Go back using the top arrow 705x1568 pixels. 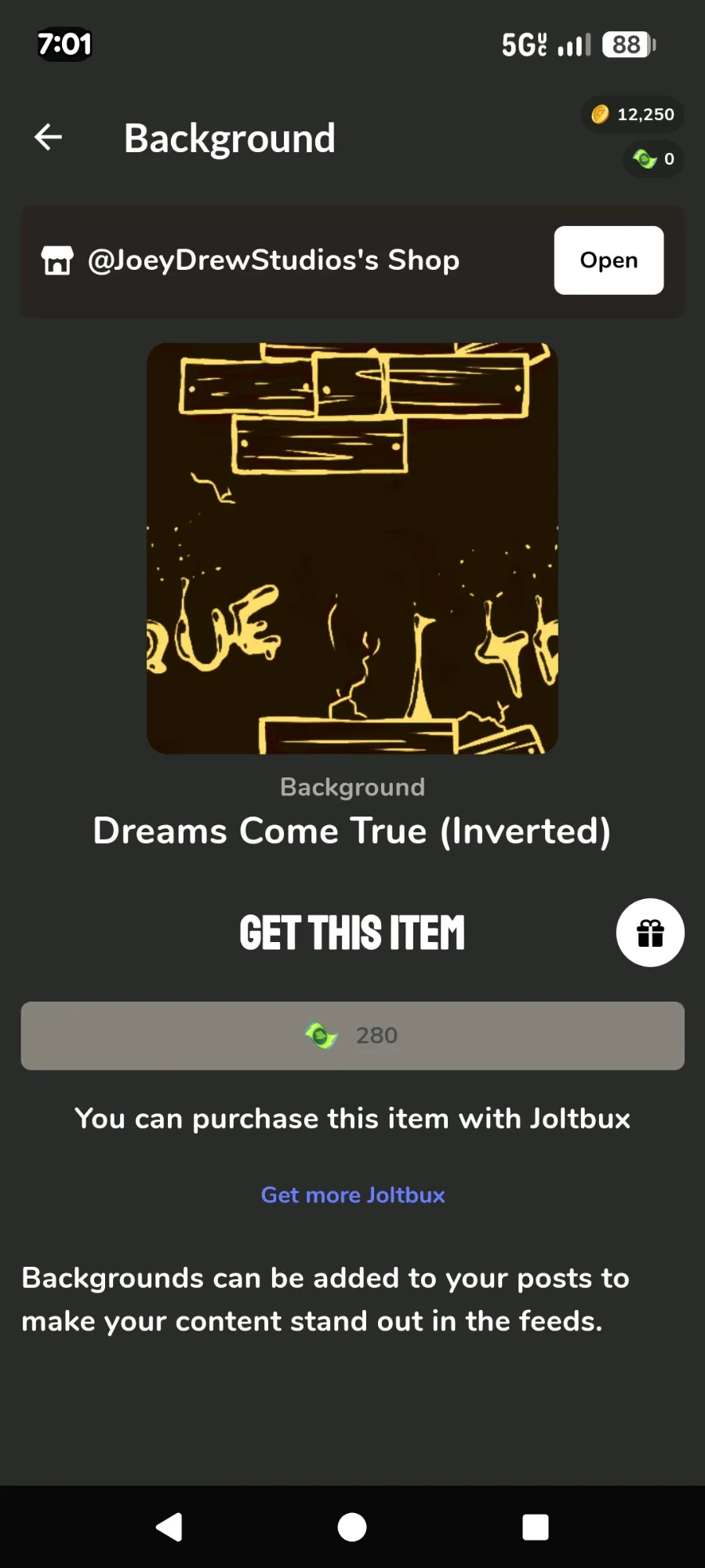pyautogui.click(x=49, y=137)
